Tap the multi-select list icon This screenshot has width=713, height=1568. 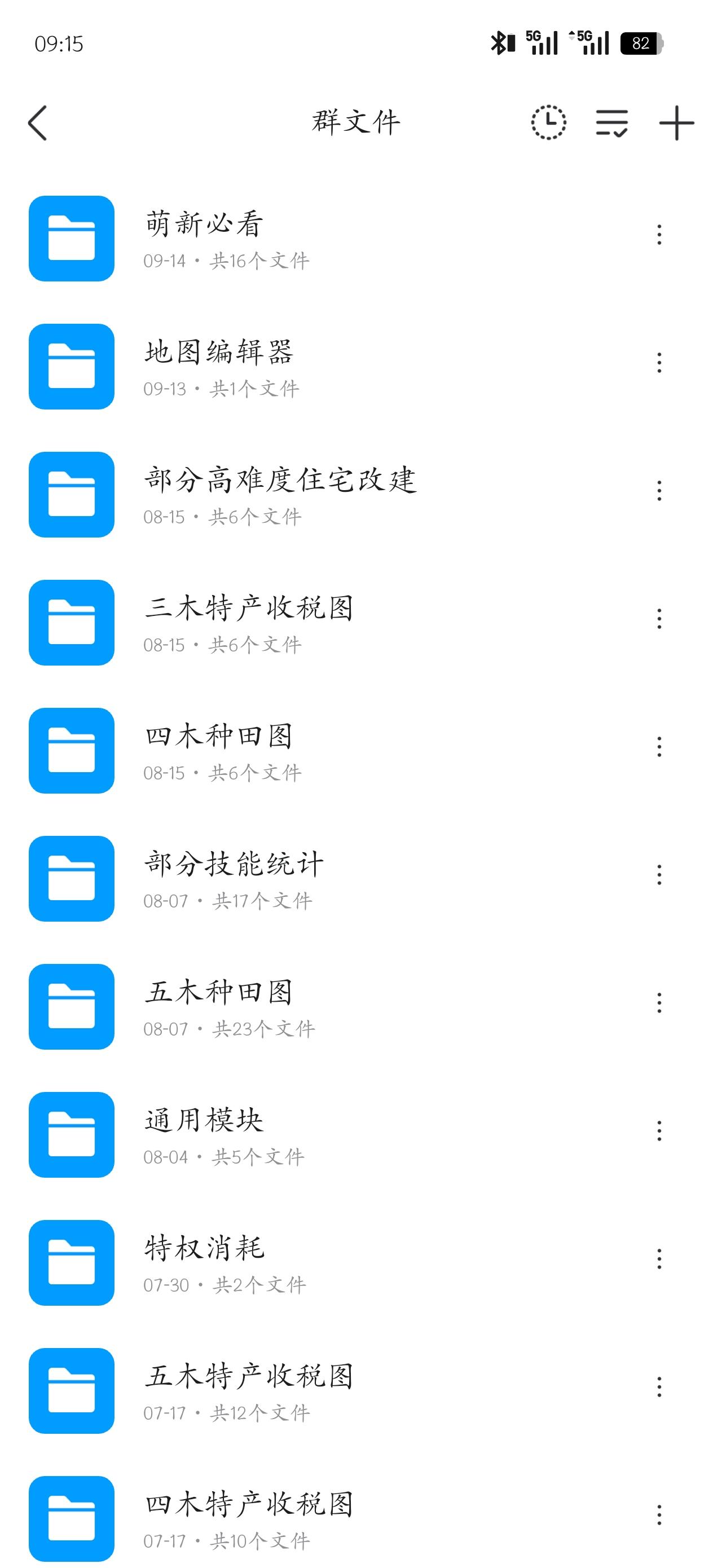pos(611,123)
